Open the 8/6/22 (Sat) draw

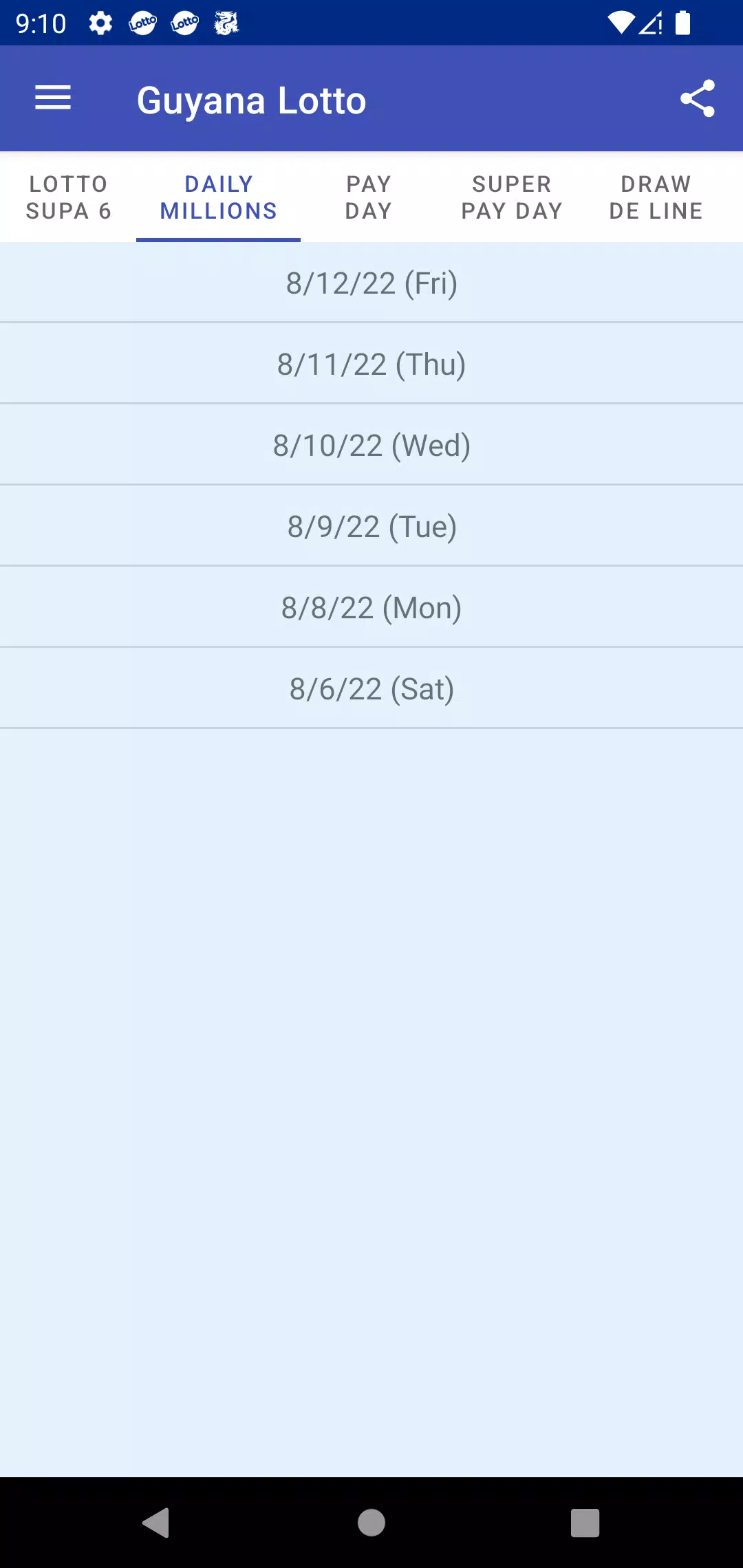point(371,688)
